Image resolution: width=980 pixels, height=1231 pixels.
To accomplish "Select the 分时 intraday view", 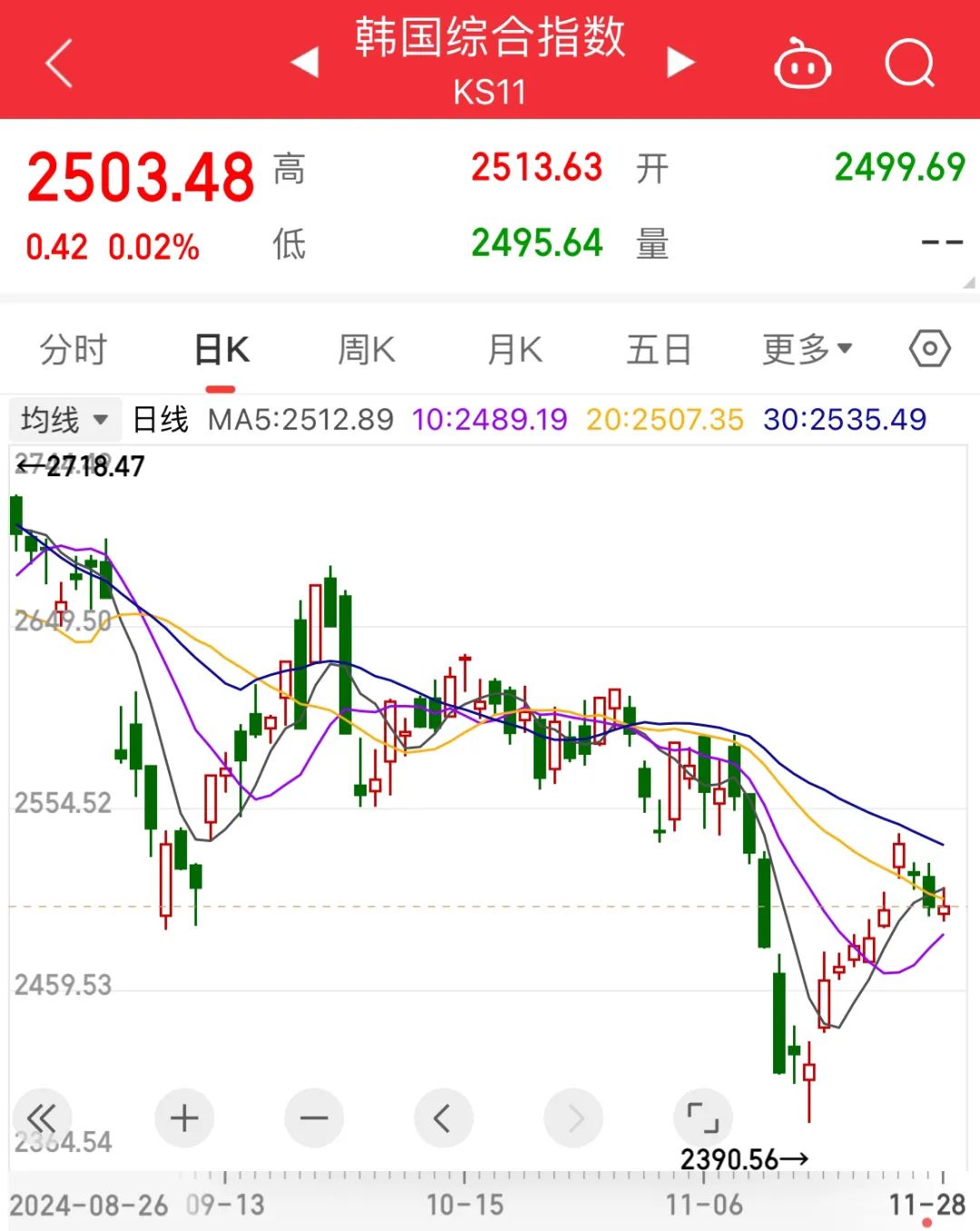I will tap(74, 348).
